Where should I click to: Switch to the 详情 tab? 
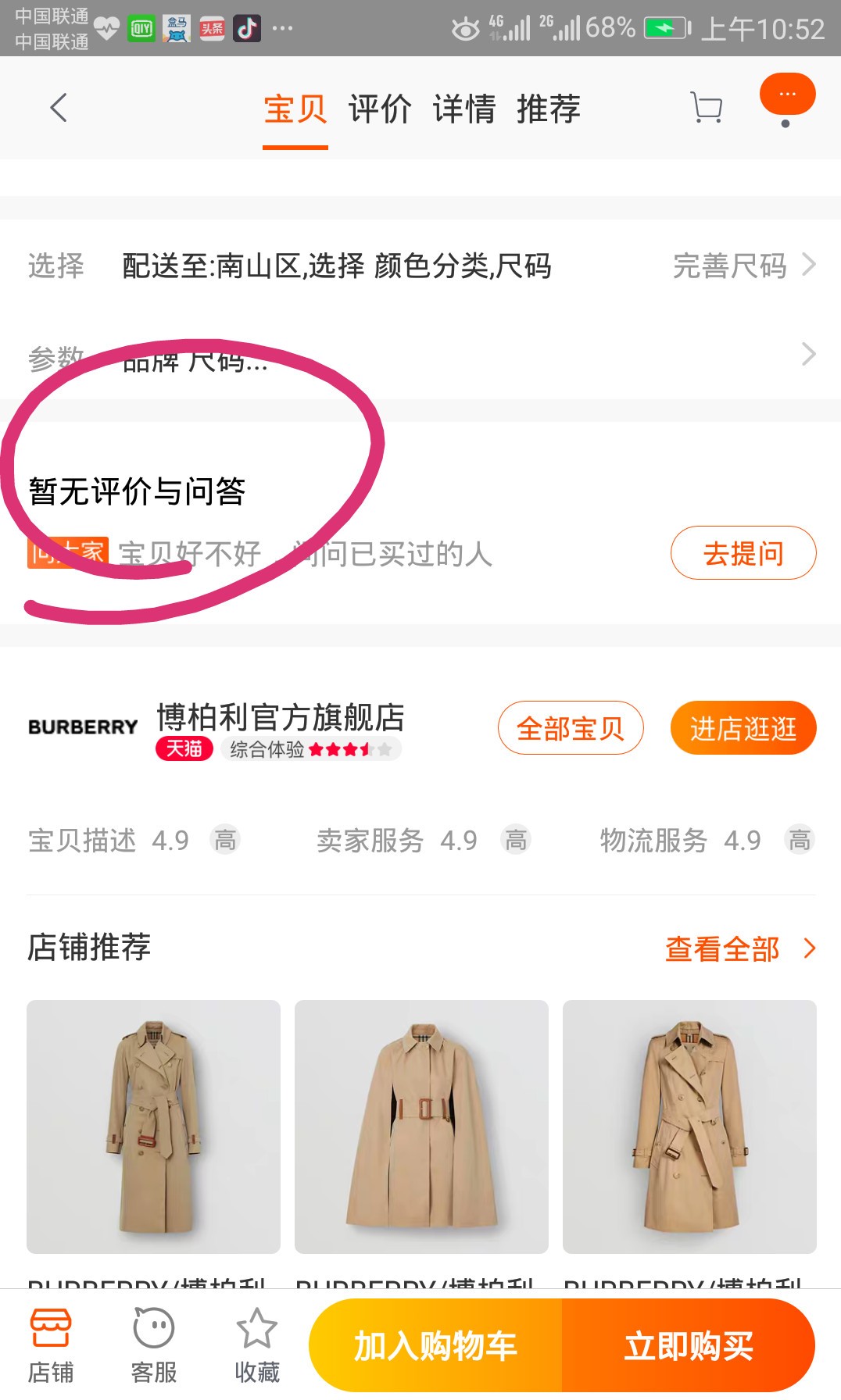pos(466,109)
